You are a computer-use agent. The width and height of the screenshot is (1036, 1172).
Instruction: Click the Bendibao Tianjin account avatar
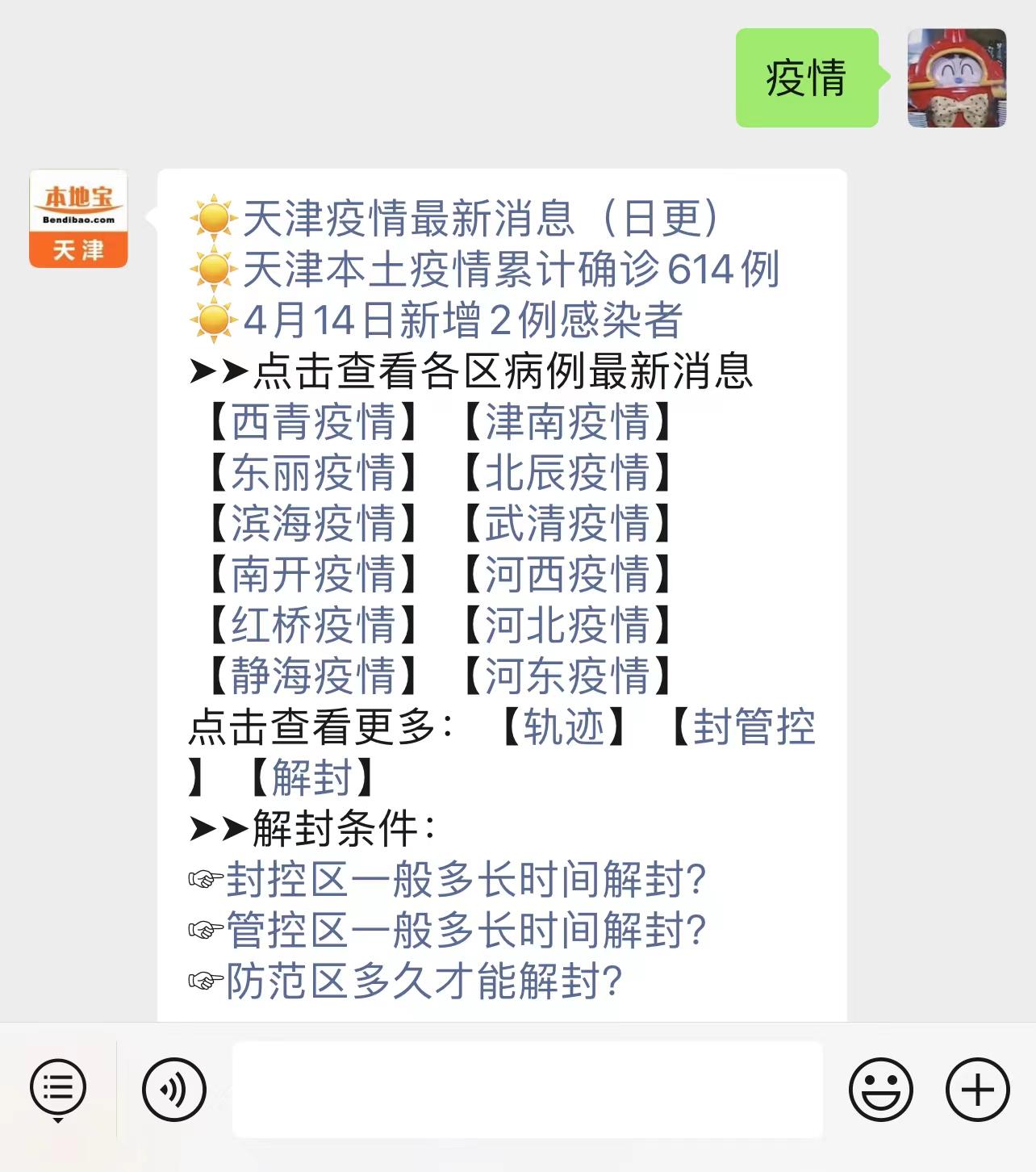(77, 219)
